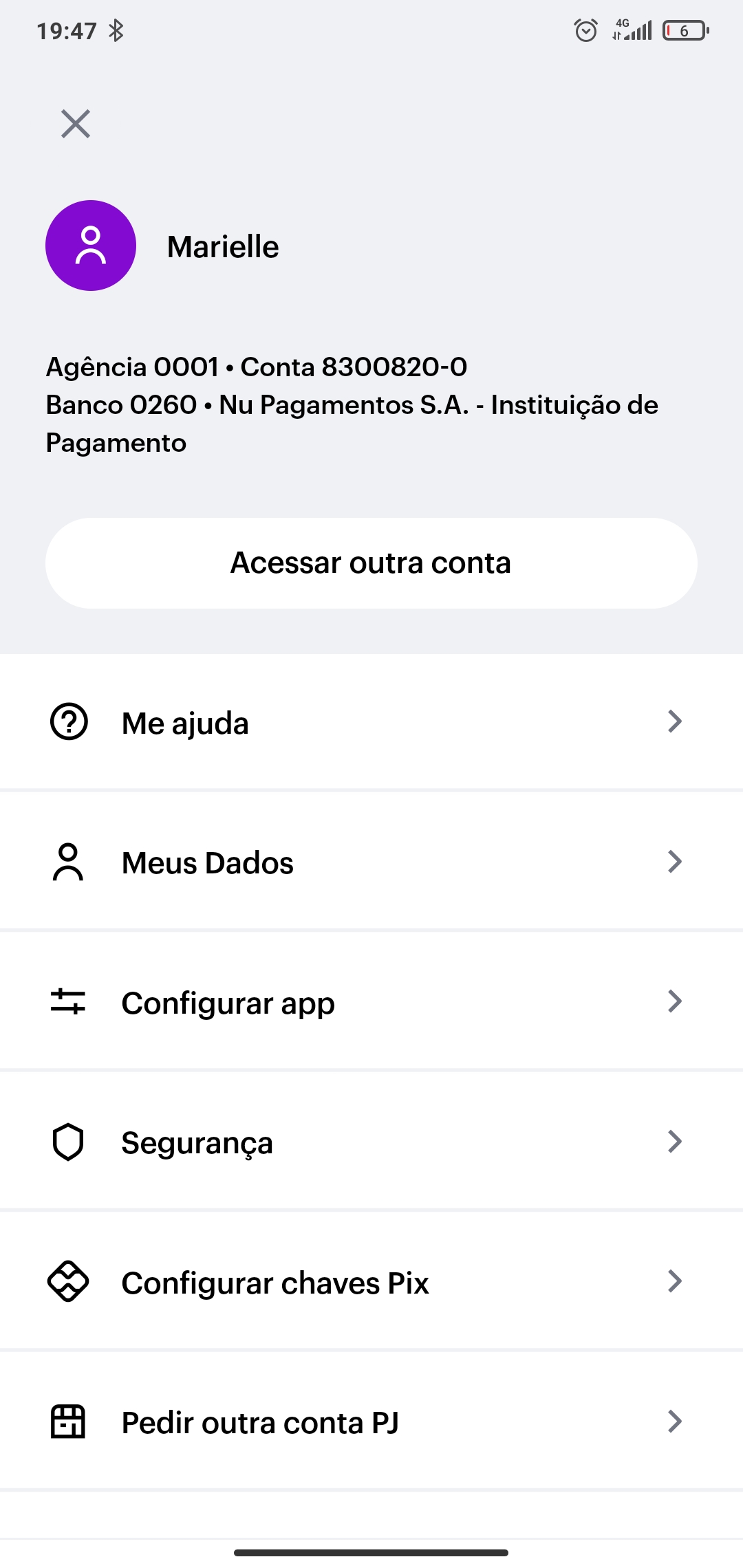
Task: Open Meus Dados
Action: pos(371,862)
